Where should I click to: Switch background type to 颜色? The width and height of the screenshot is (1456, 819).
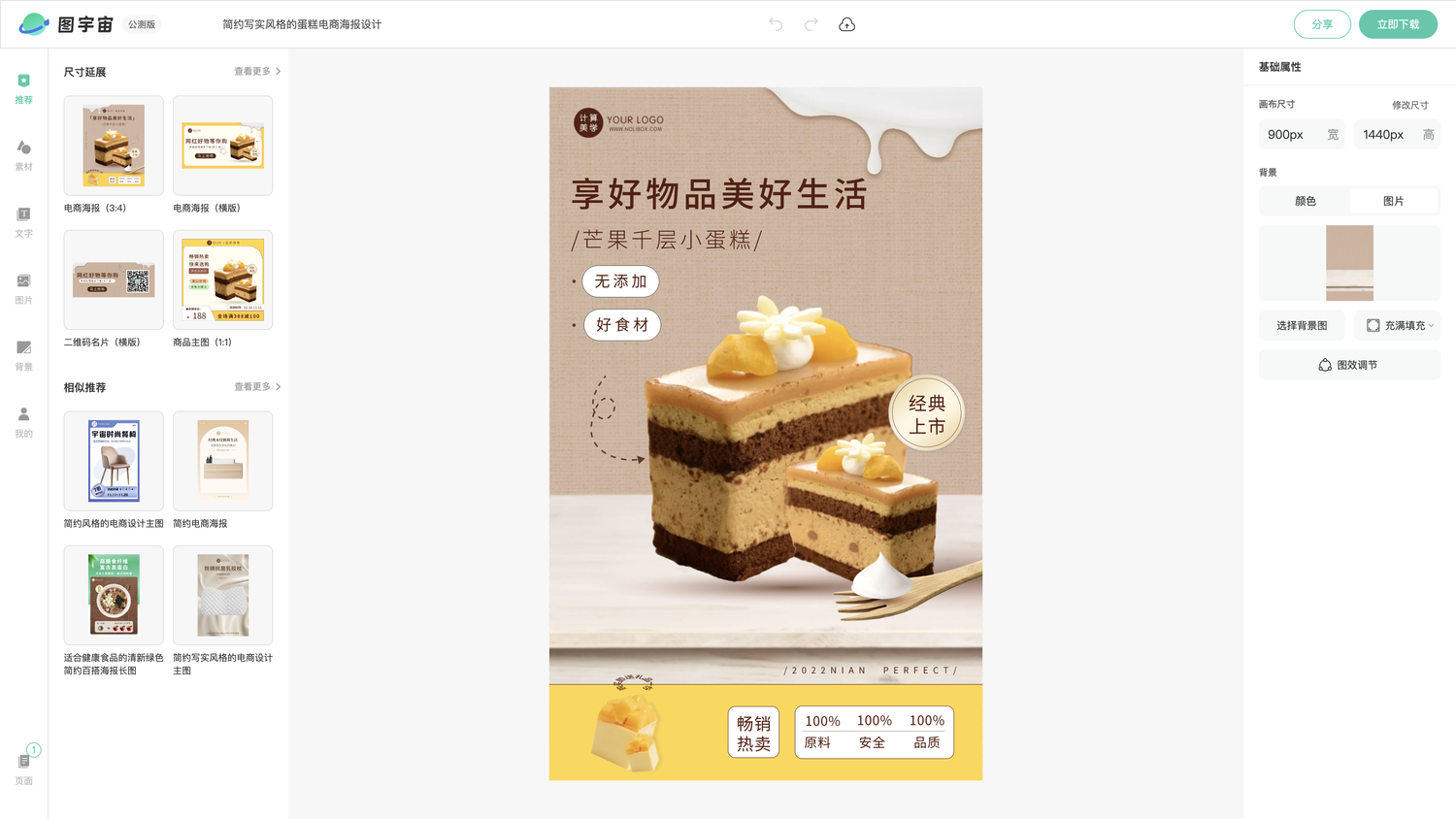coord(1305,201)
